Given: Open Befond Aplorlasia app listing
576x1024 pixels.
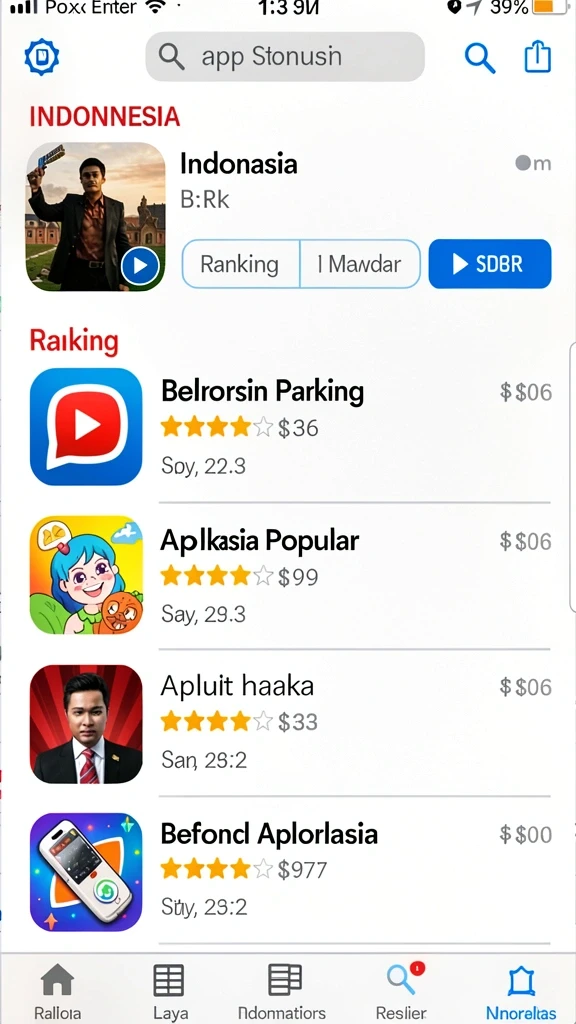Looking at the screenshot, I should coord(291,871).
